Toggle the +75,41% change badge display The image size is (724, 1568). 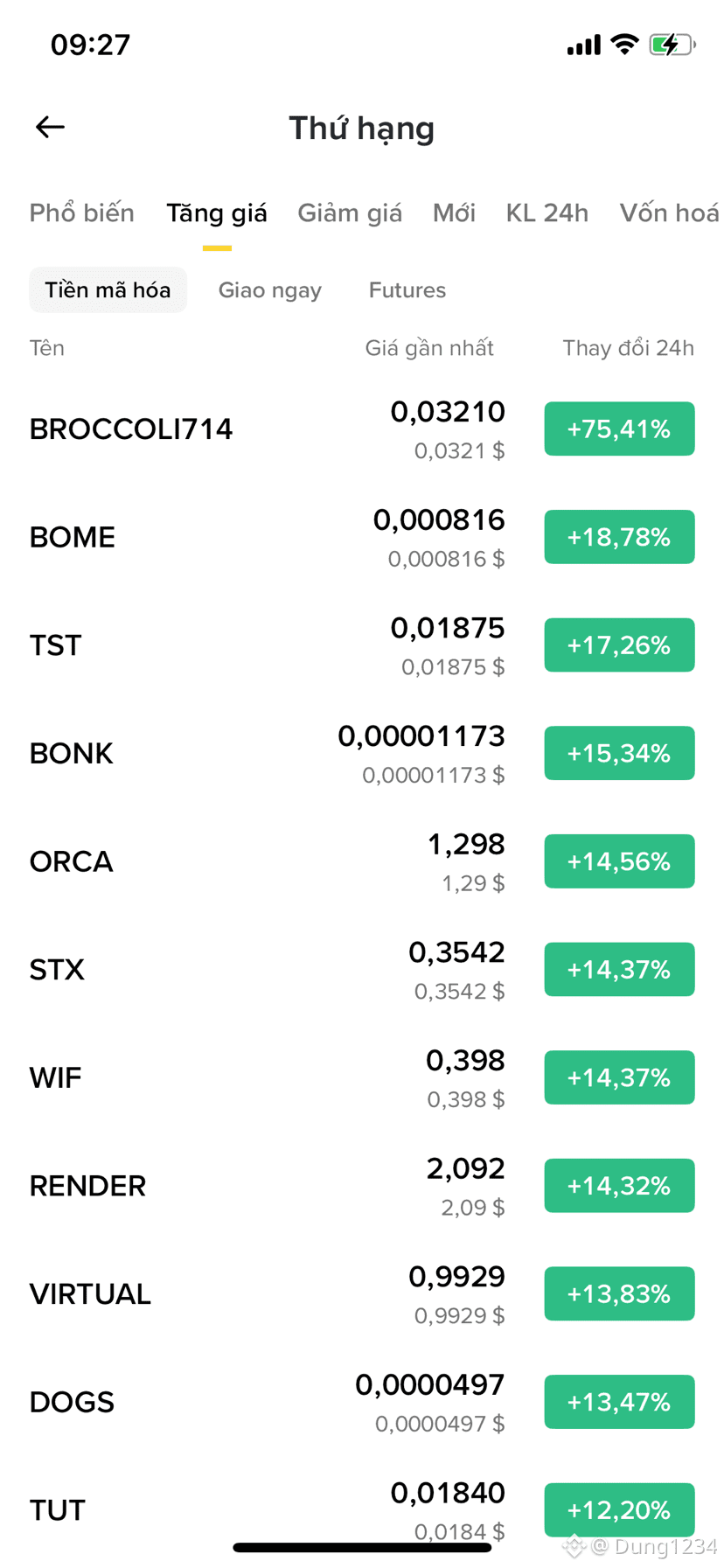(619, 429)
